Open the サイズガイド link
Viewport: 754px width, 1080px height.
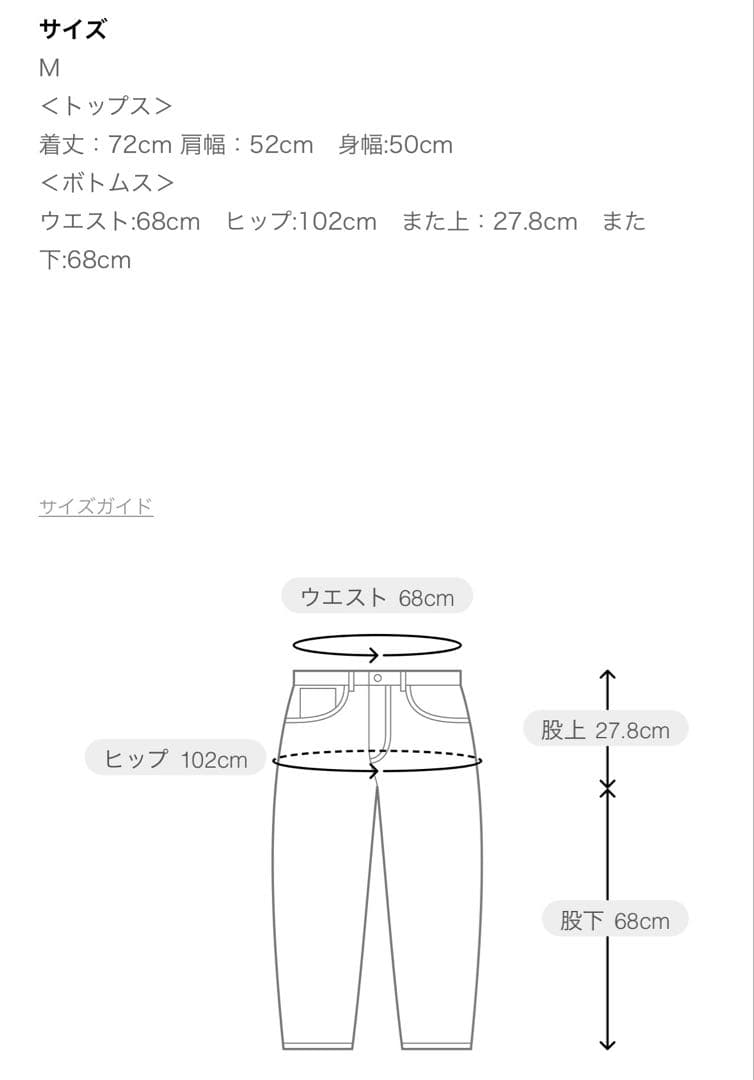point(96,506)
